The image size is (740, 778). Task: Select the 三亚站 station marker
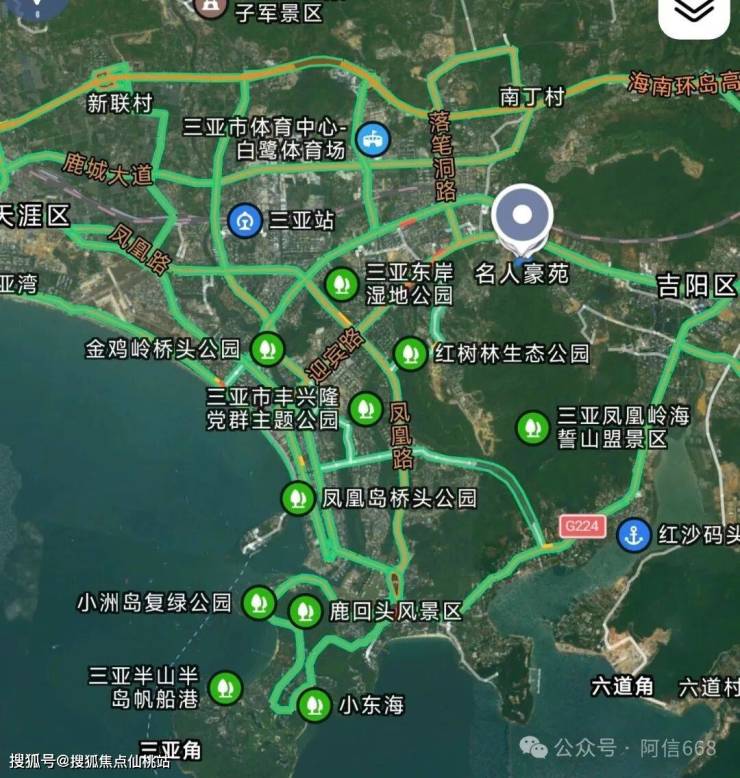[x=245, y=220]
